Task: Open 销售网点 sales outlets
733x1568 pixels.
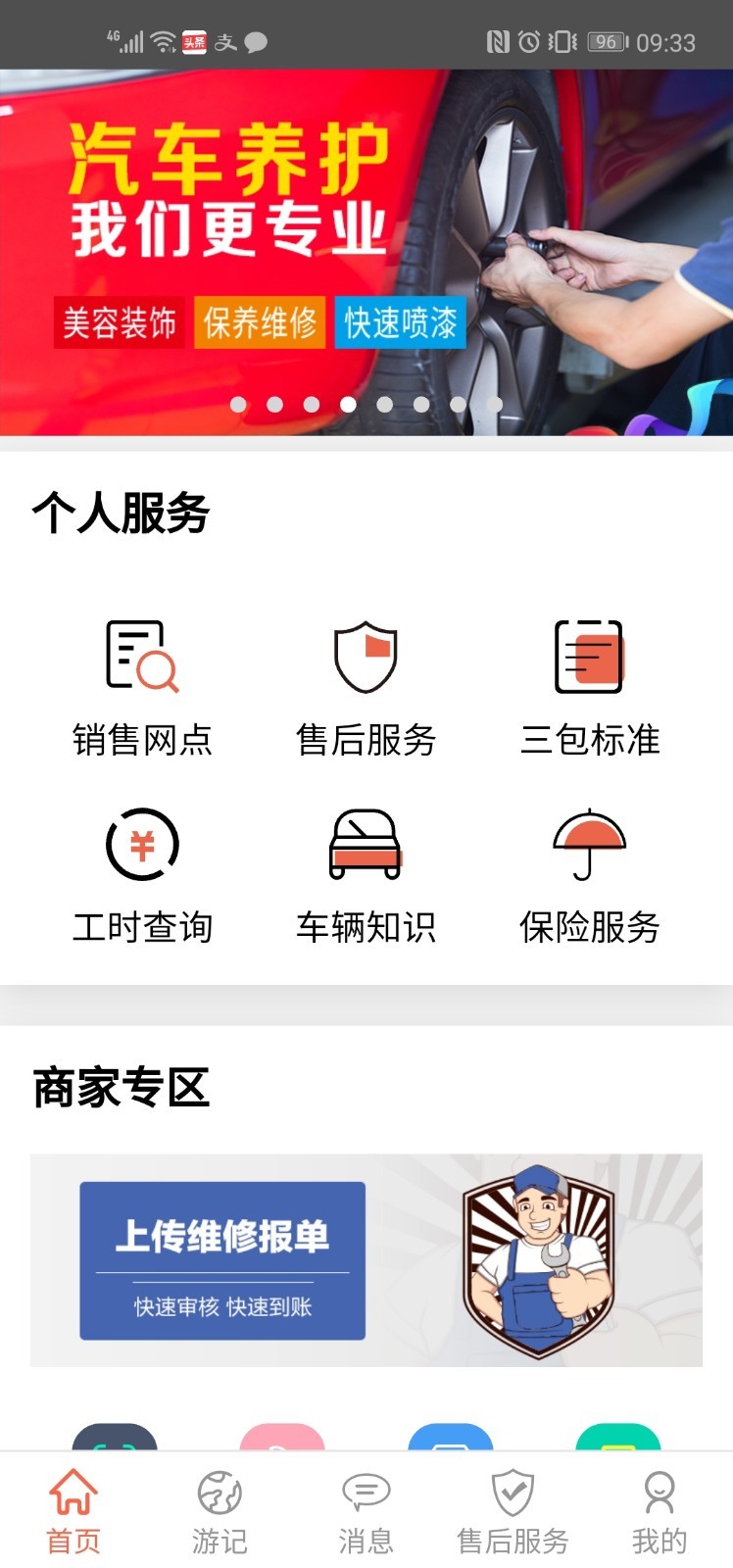Action: (142, 686)
